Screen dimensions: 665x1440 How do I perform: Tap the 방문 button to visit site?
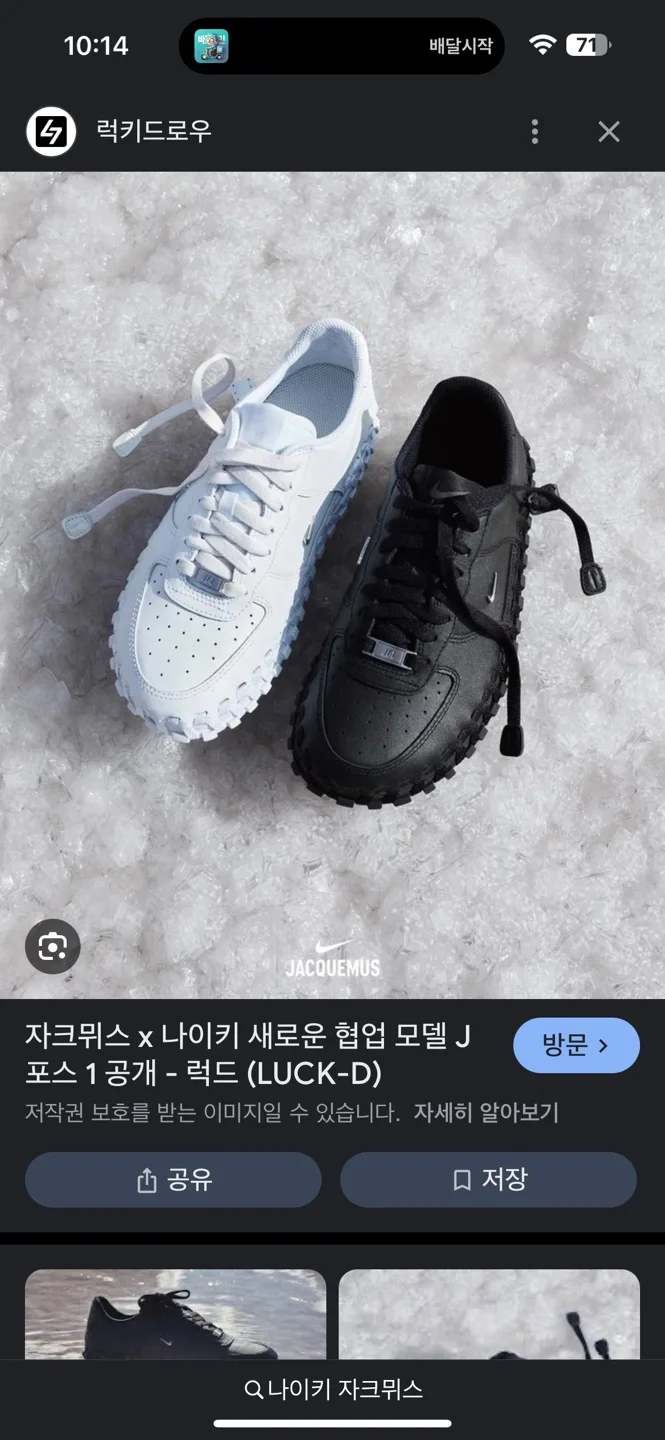[576, 1045]
